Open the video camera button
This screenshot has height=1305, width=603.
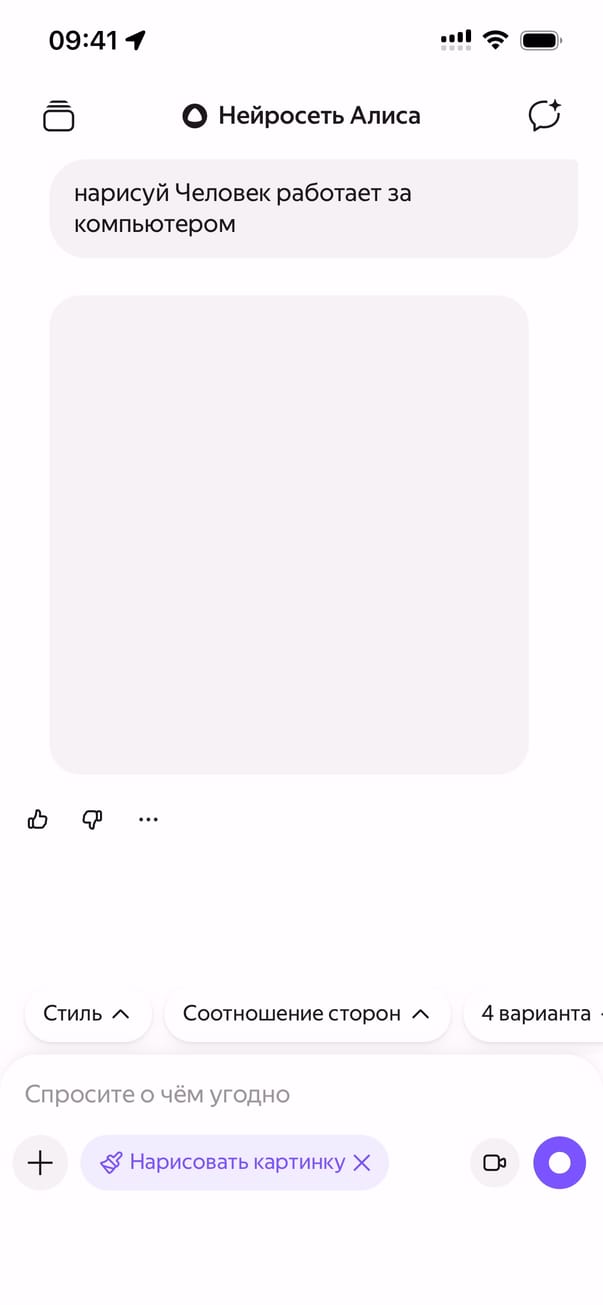pyautogui.click(x=494, y=1163)
